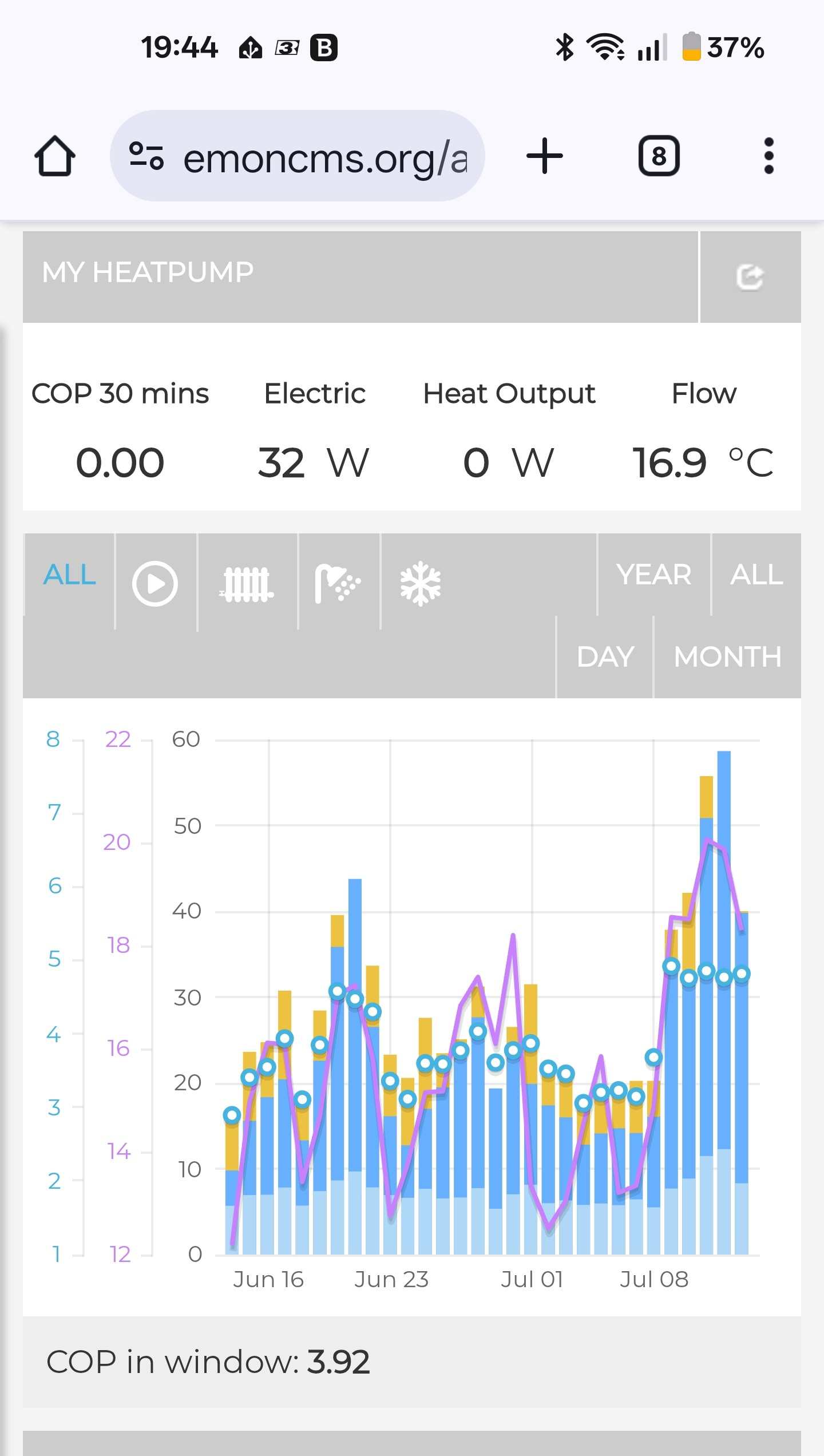Filter by hot water shower icon
This screenshot has height=1456, width=824.
(338, 583)
